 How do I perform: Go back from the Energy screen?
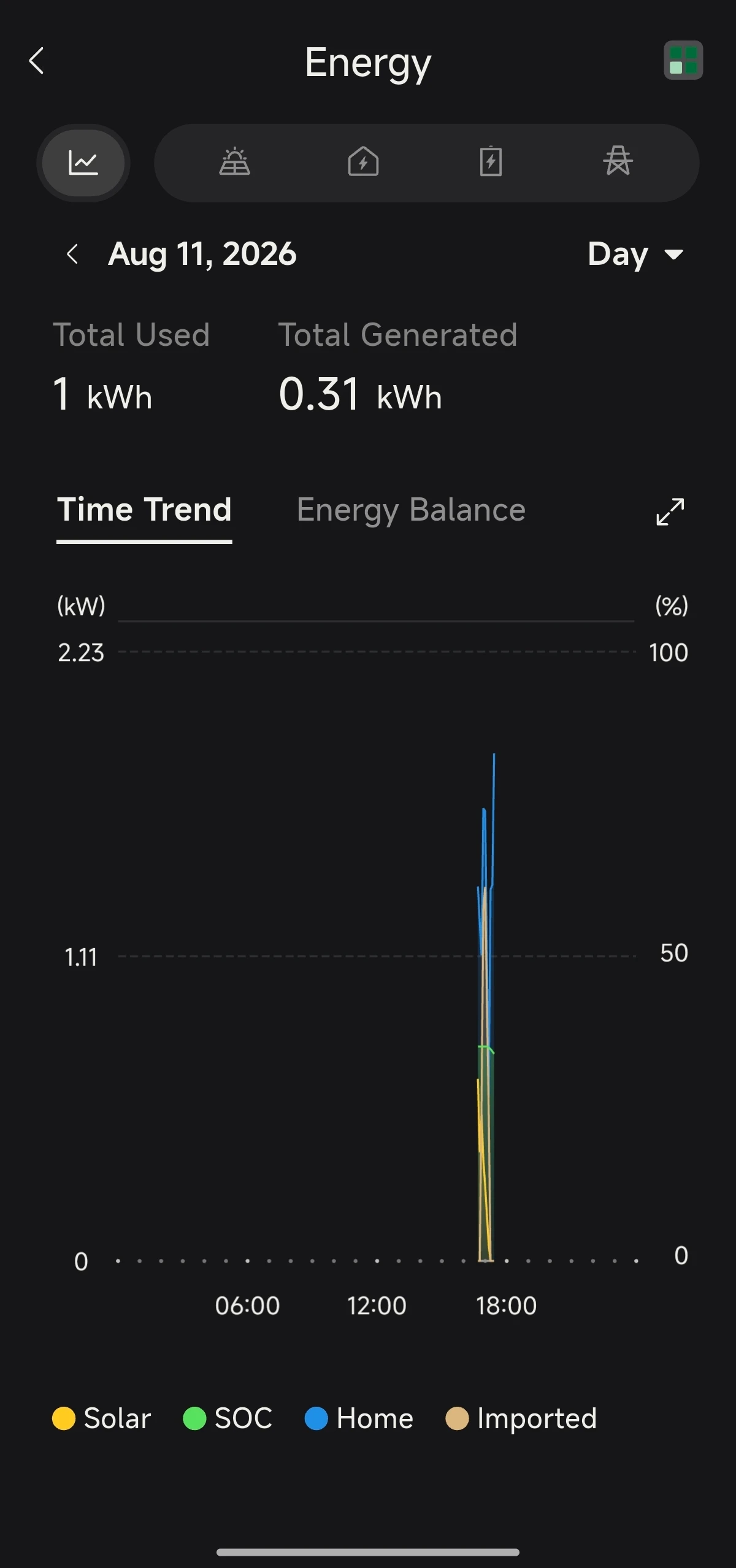pyautogui.click(x=37, y=61)
